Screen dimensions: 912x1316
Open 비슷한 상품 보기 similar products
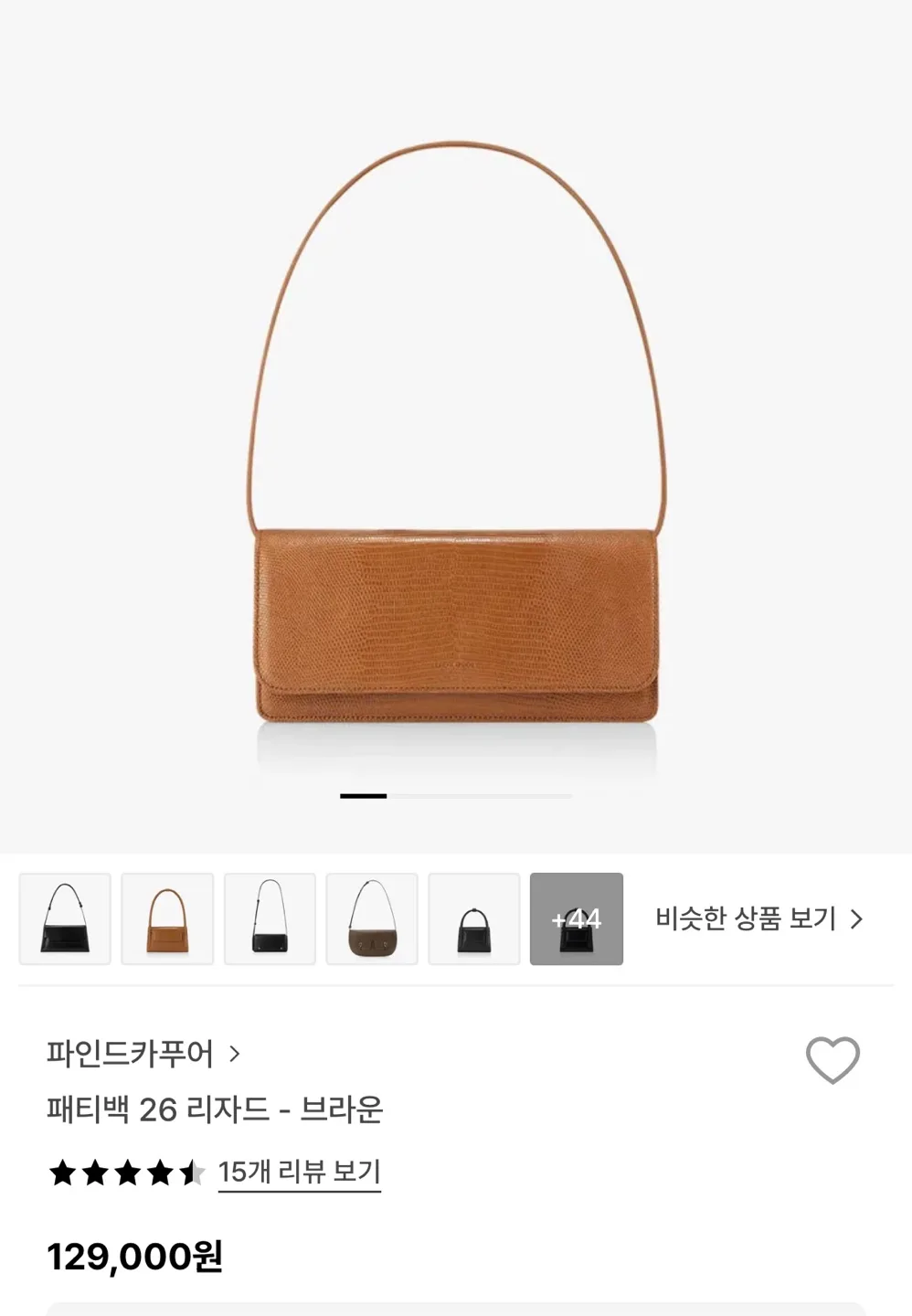pos(758,918)
